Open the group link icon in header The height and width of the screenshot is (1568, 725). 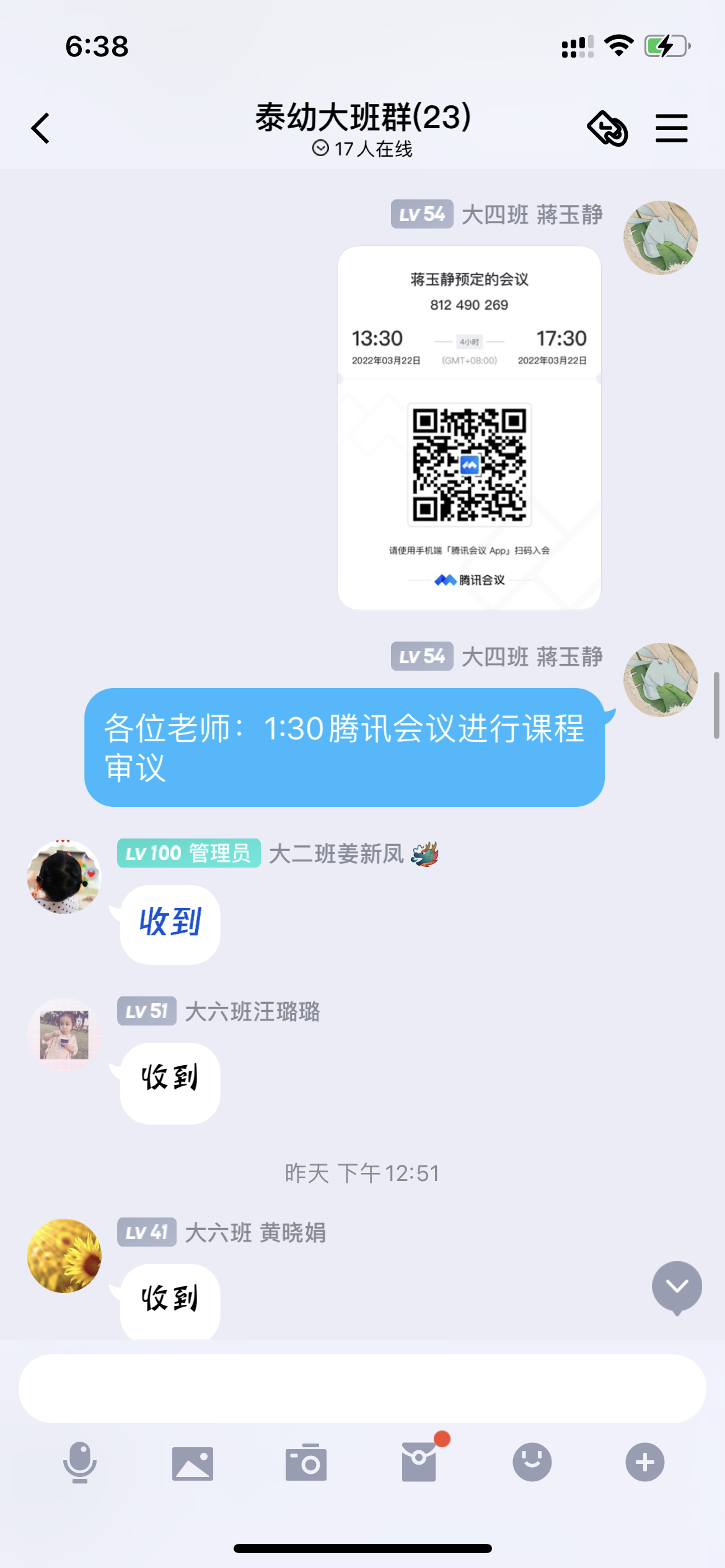(x=607, y=128)
